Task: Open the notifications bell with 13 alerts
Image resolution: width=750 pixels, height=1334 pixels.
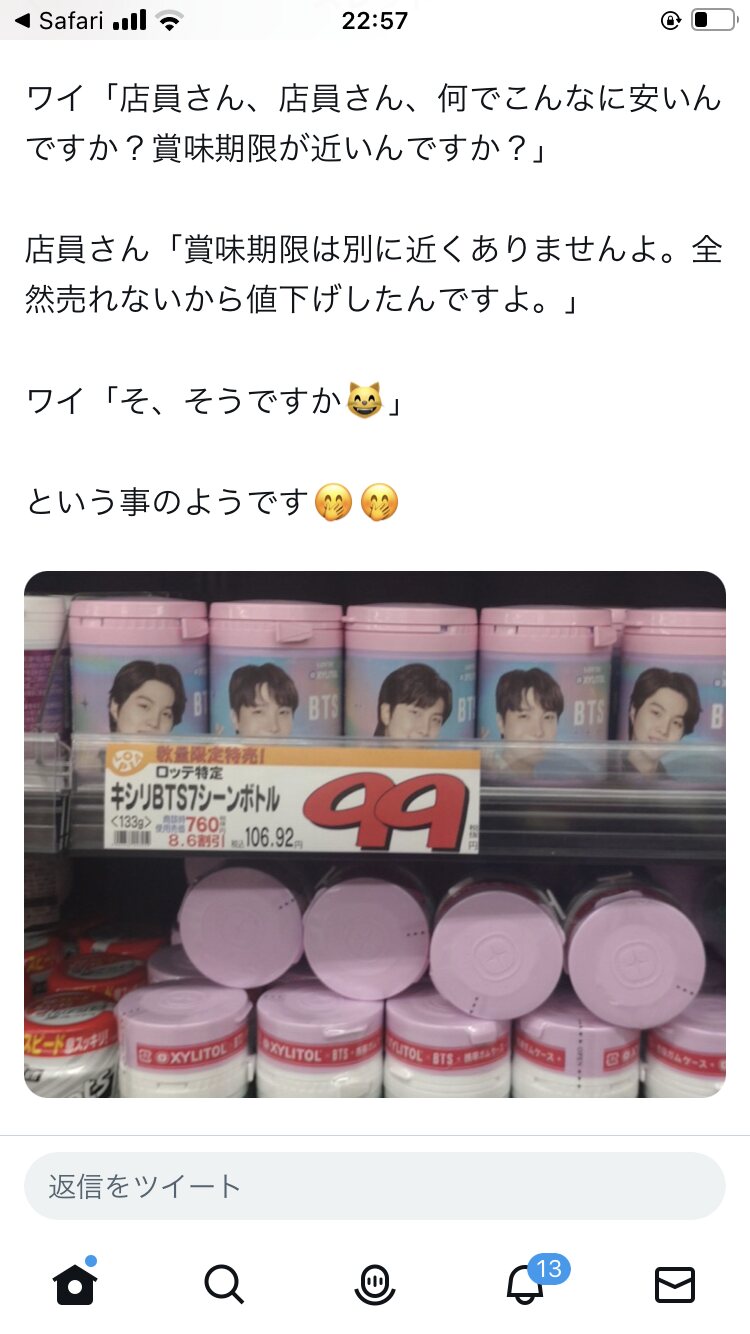Action: pyautogui.click(x=526, y=1284)
